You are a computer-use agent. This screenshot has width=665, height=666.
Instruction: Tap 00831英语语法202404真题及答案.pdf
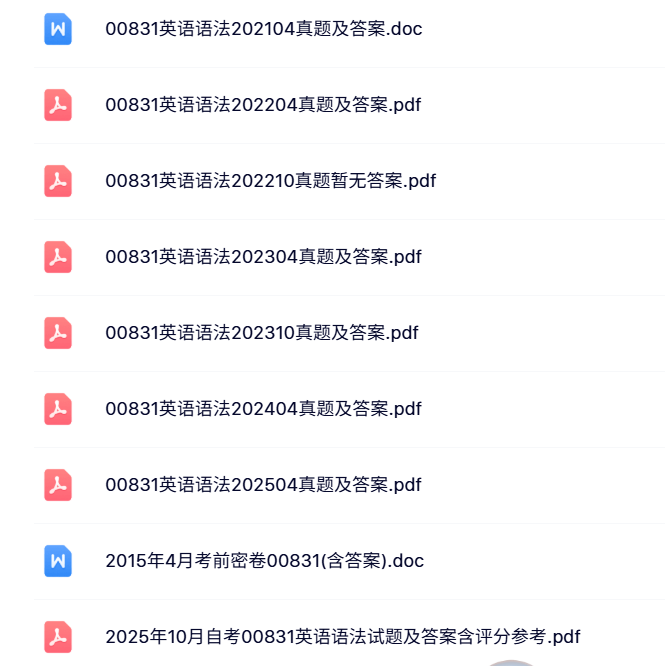coord(264,409)
